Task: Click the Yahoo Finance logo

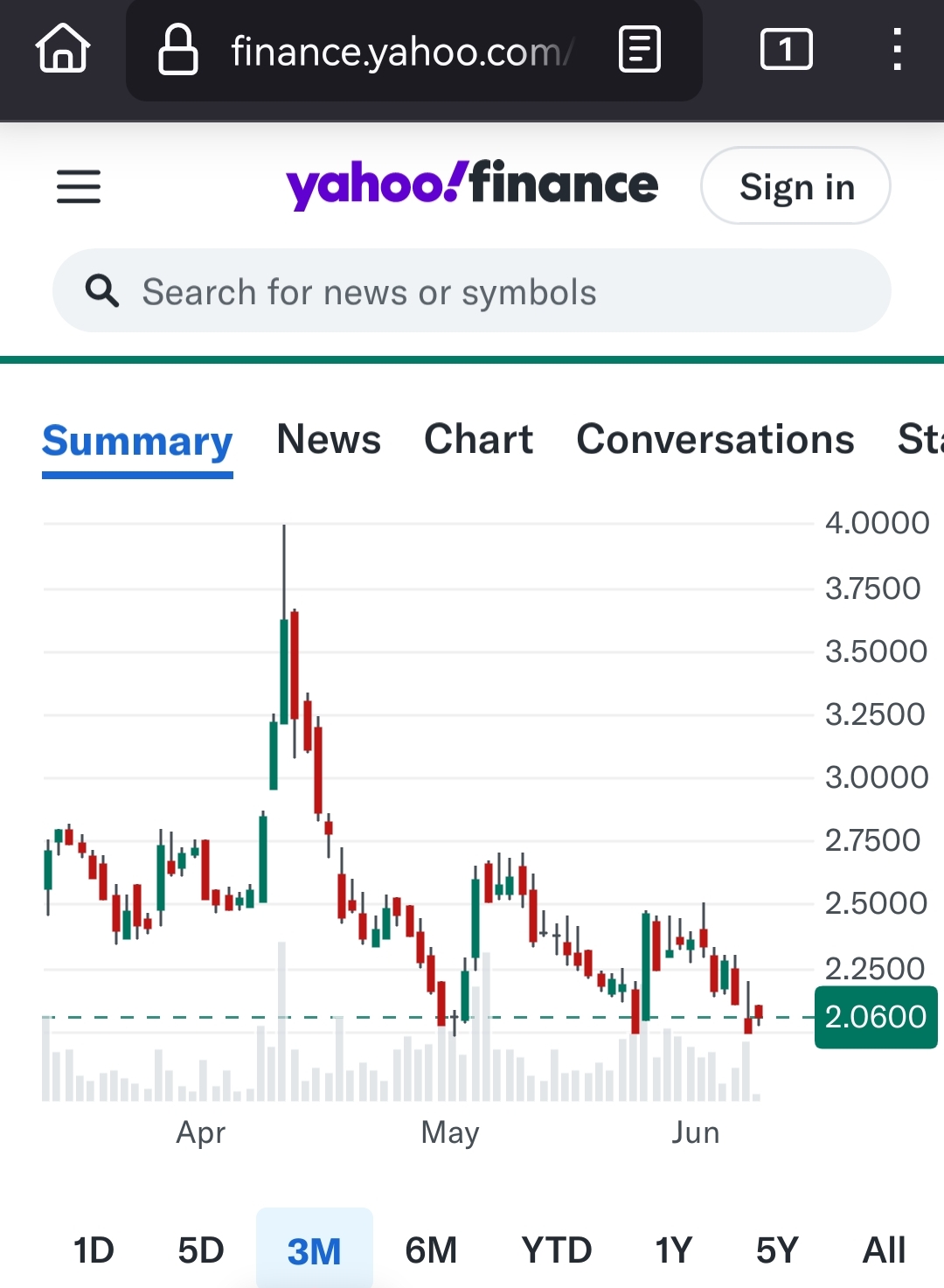Action: pos(470,184)
